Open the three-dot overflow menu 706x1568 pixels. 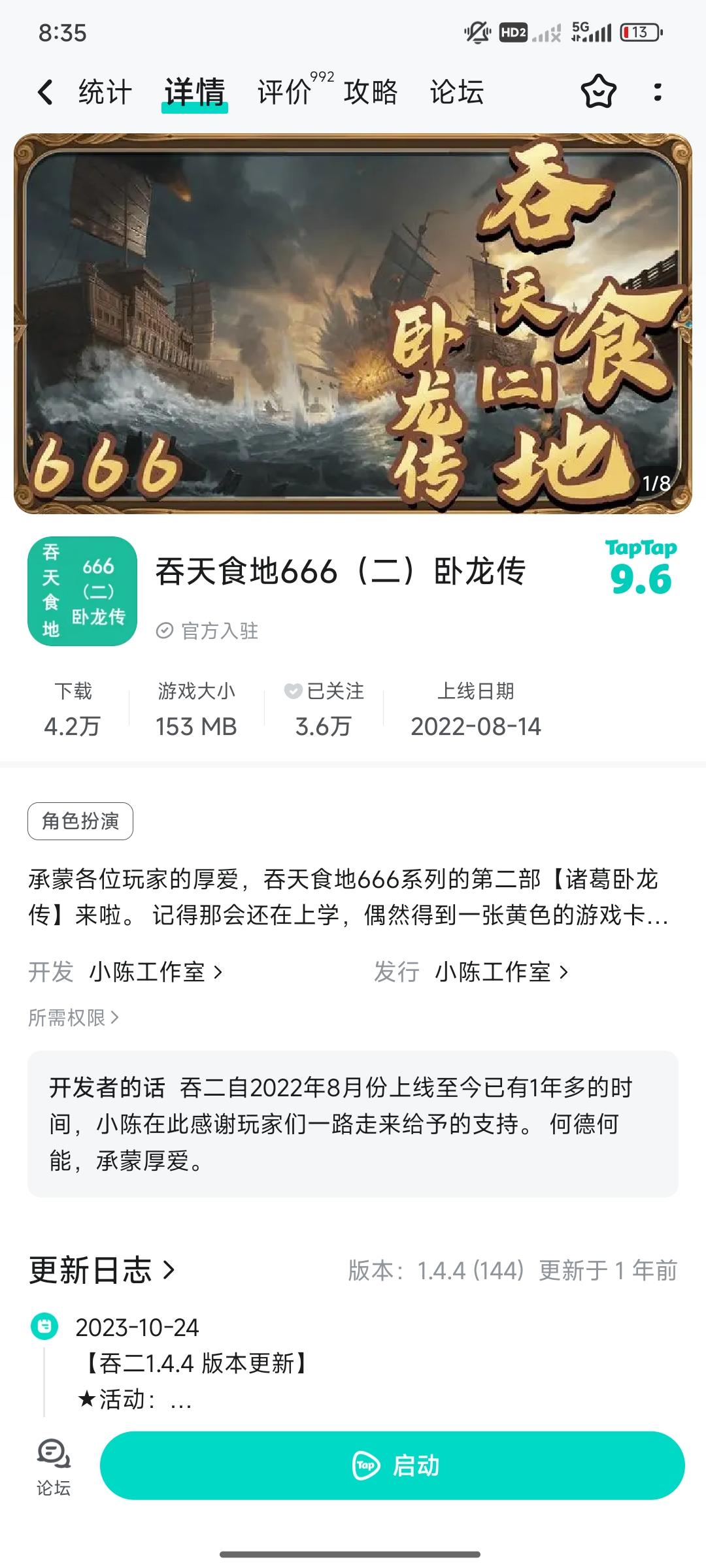click(659, 93)
